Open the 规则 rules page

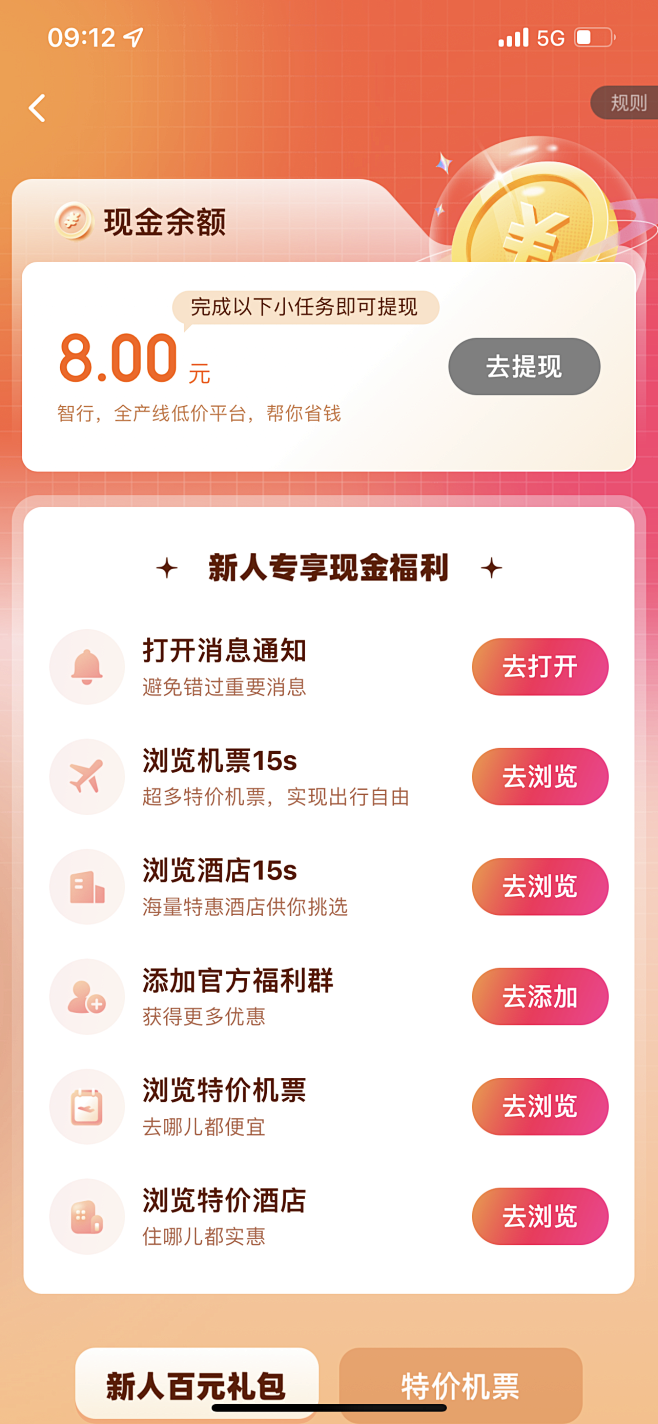[627, 103]
